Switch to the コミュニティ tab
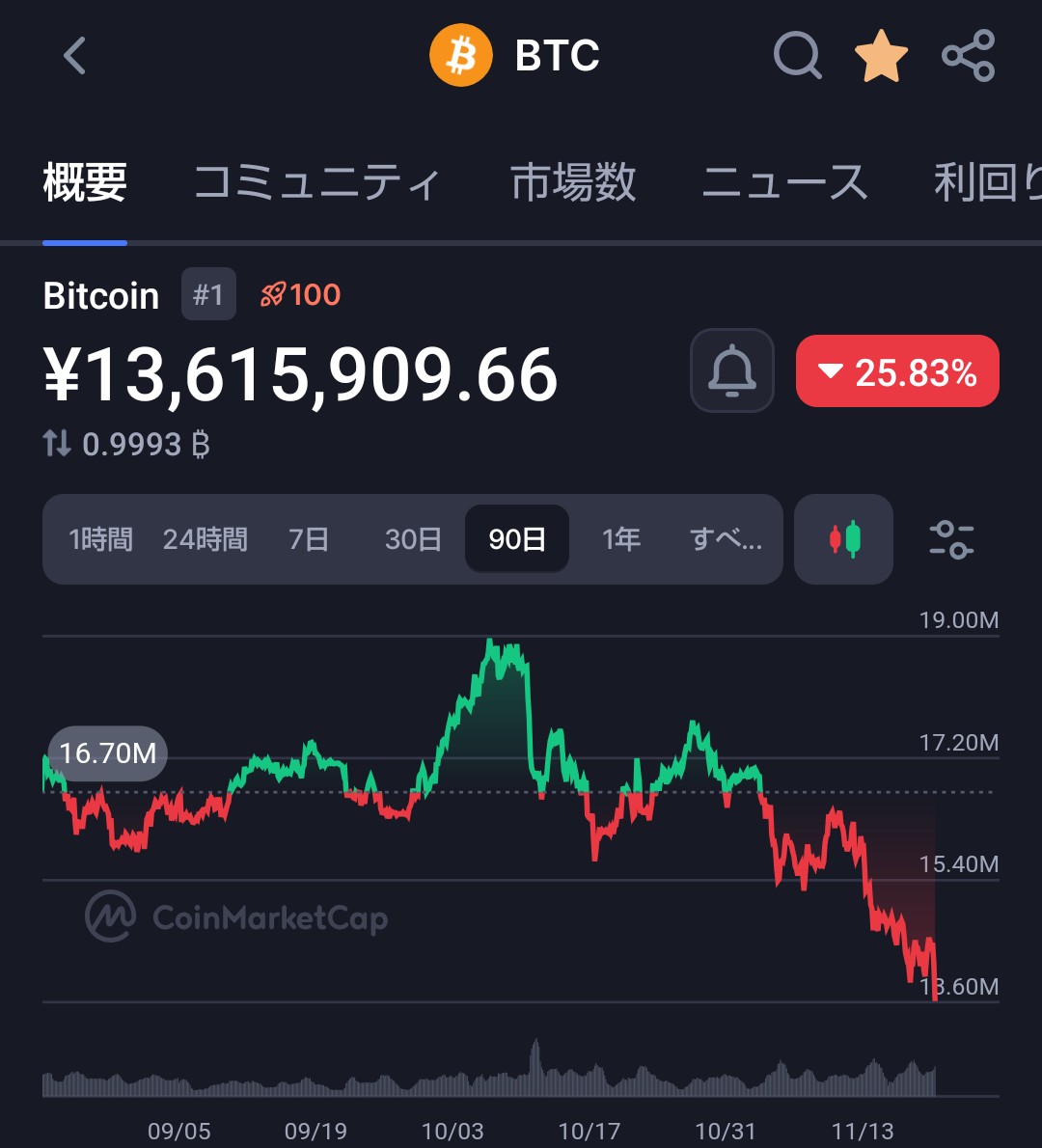 (x=316, y=182)
